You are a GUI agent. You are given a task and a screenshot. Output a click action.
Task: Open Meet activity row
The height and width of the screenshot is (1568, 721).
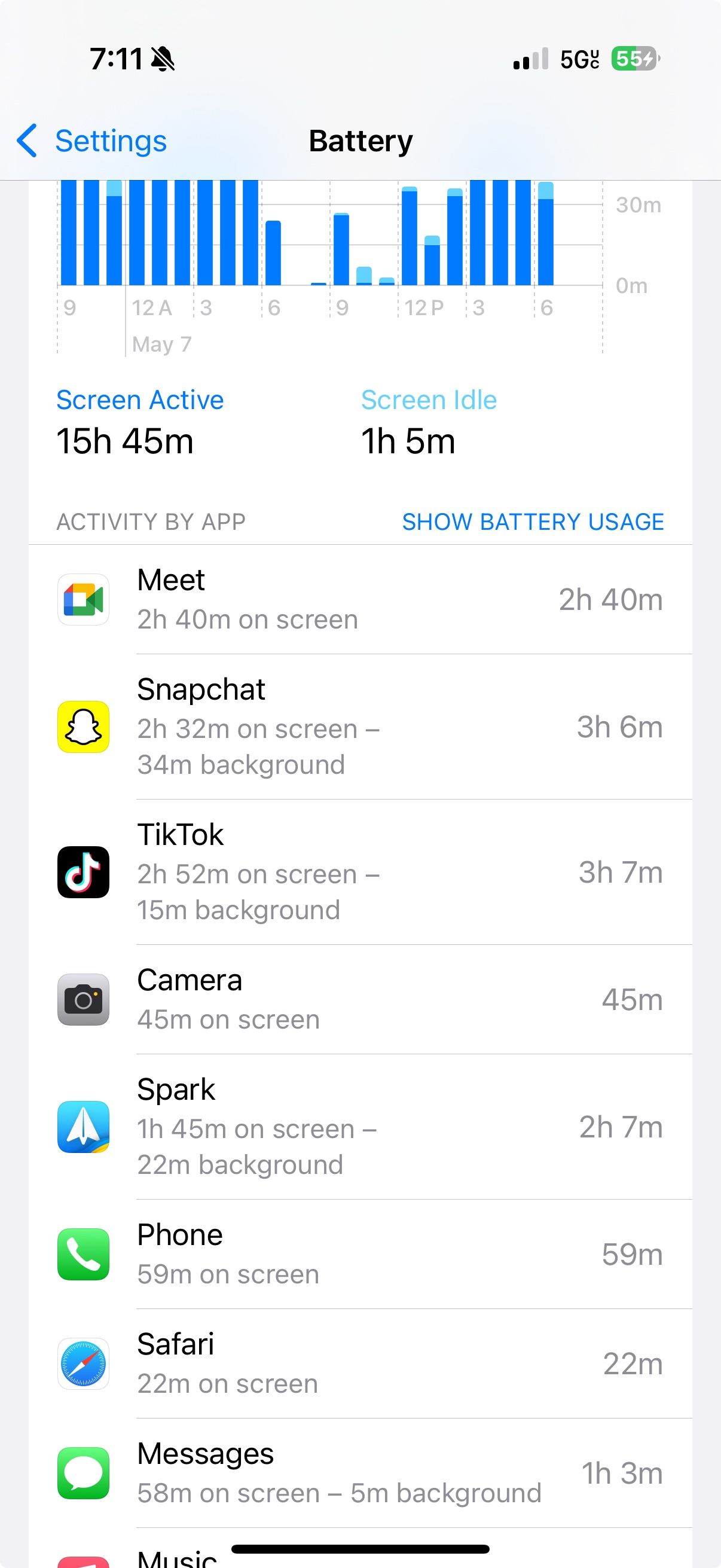[360, 600]
